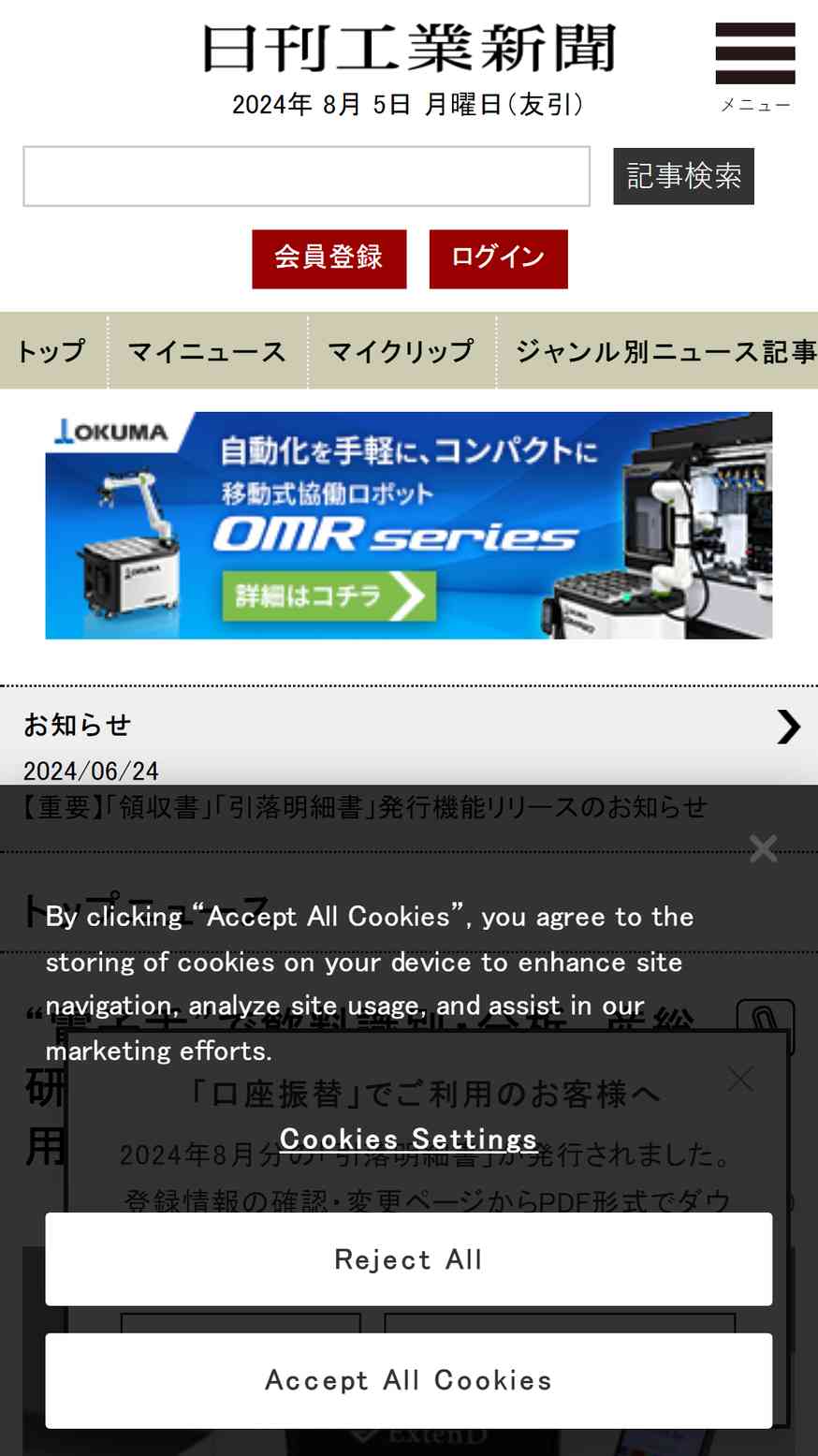Expand the お知らせ notice chevron
Screen dimensions: 818x1456
tap(788, 727)
